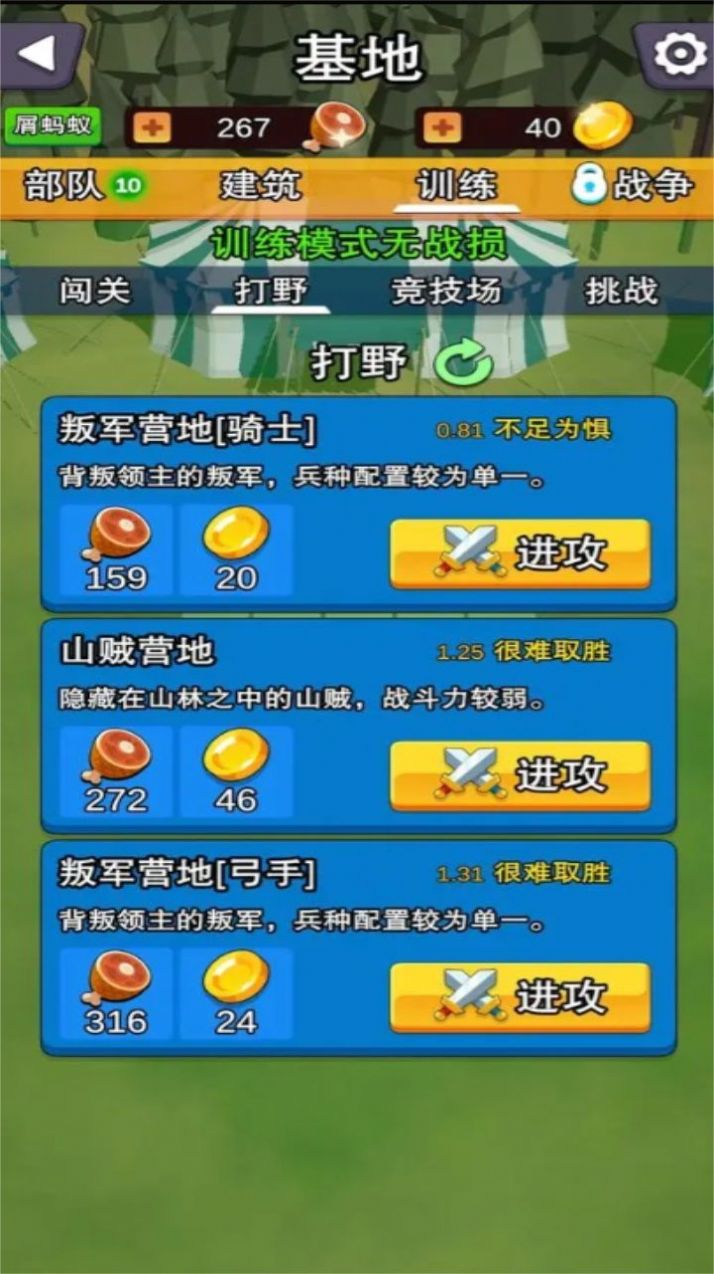Switch to the 闯关 sub-tab
The width and height of the screenshot is (714, 1274).
(x=94, y=291)
